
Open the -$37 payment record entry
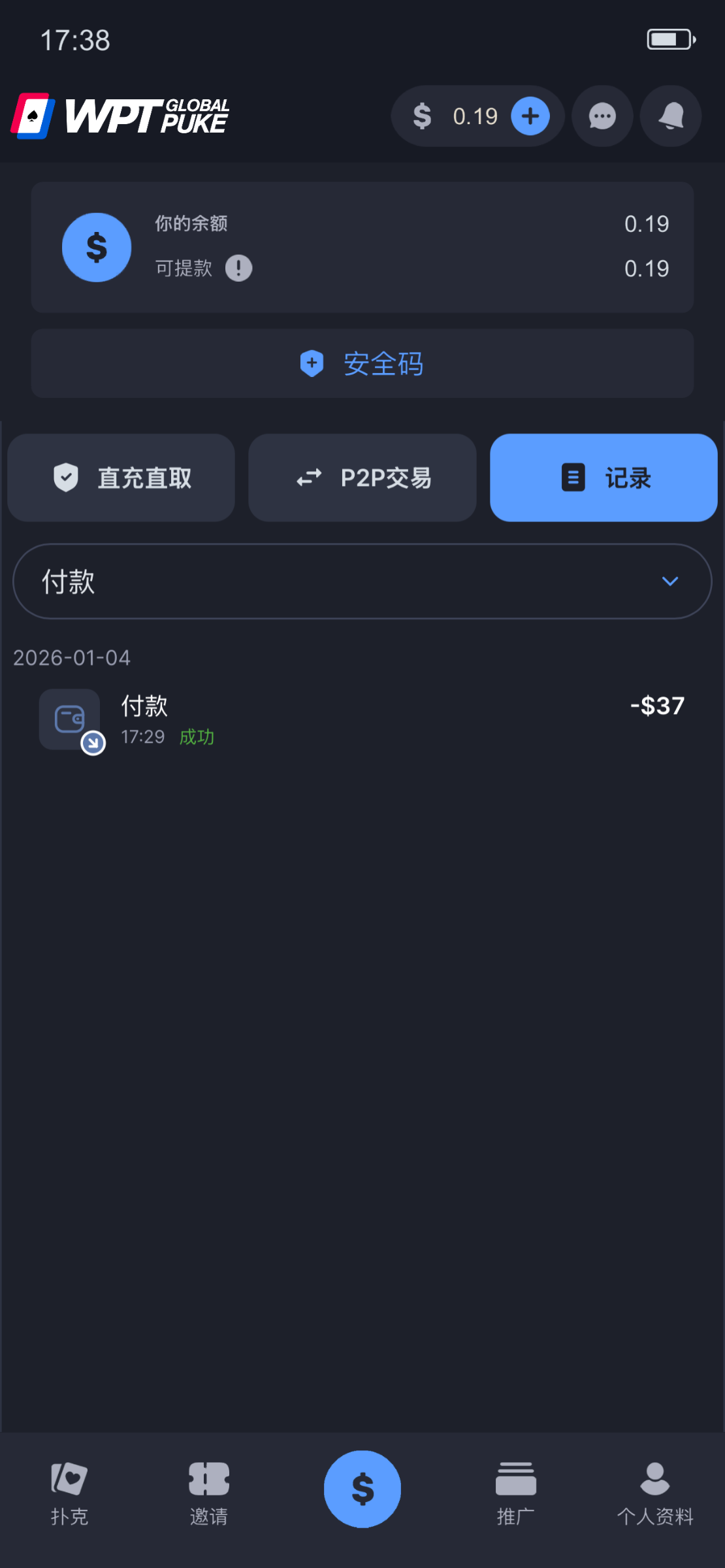pyautogui.click(x=362, y=719)
